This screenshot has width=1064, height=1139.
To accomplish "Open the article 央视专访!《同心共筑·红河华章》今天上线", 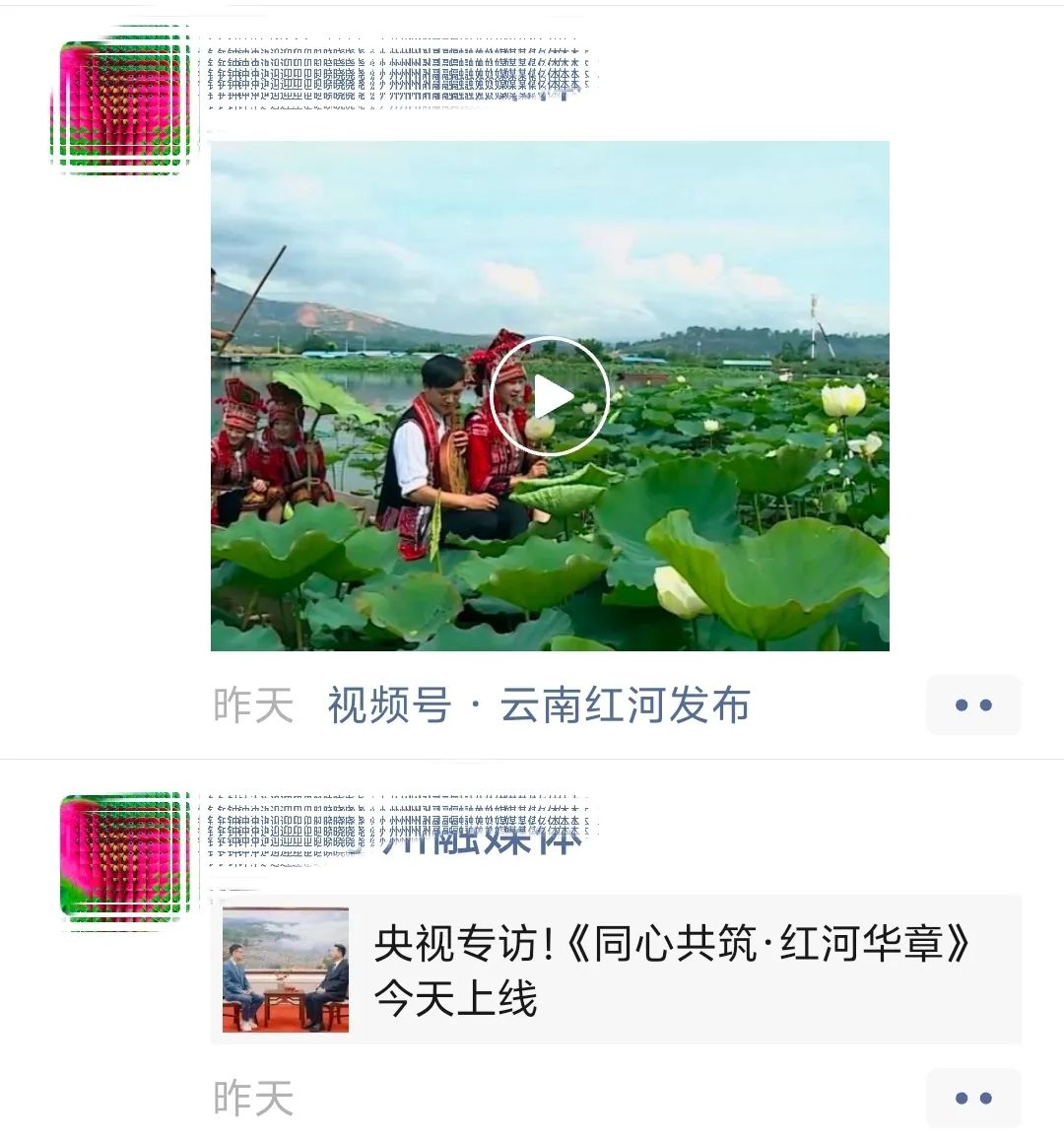I will pyautogui.click(x=616, y=970).
